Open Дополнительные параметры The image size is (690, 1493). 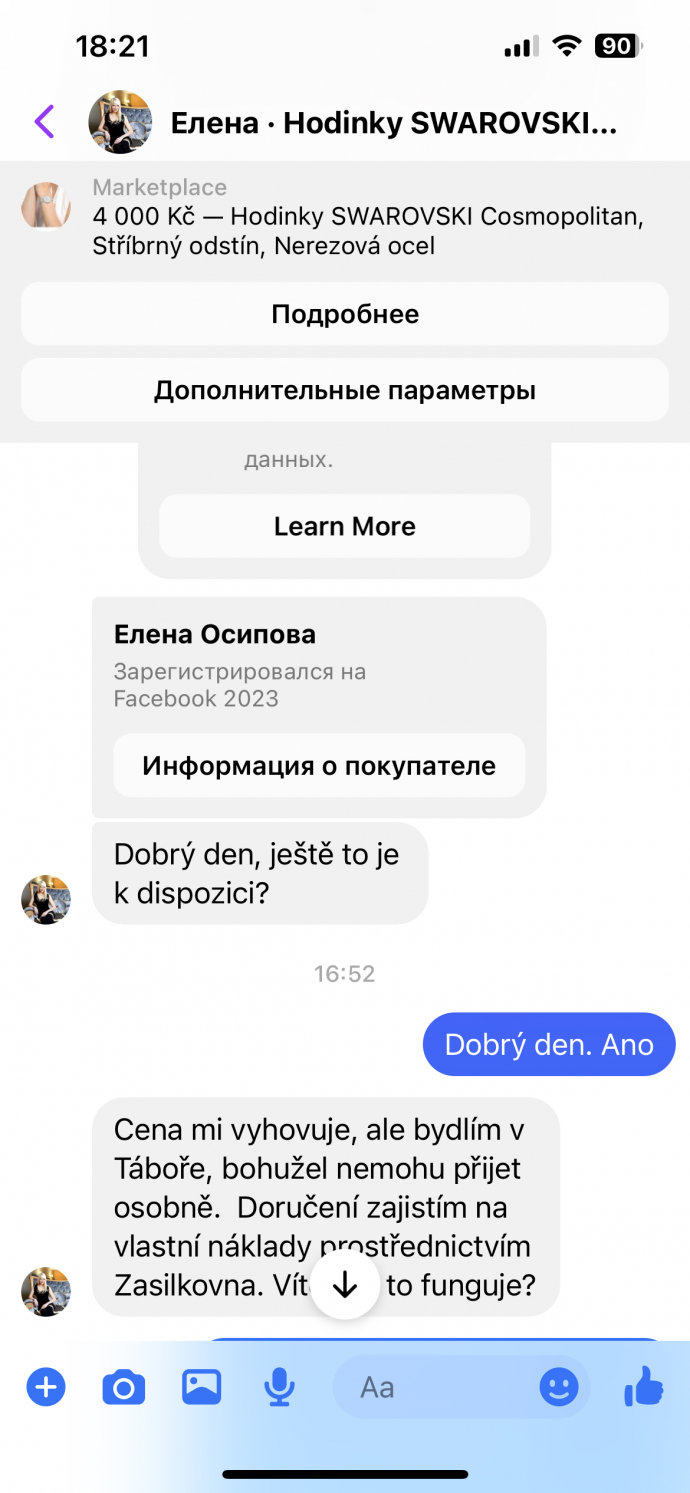[x=345, y=390]
